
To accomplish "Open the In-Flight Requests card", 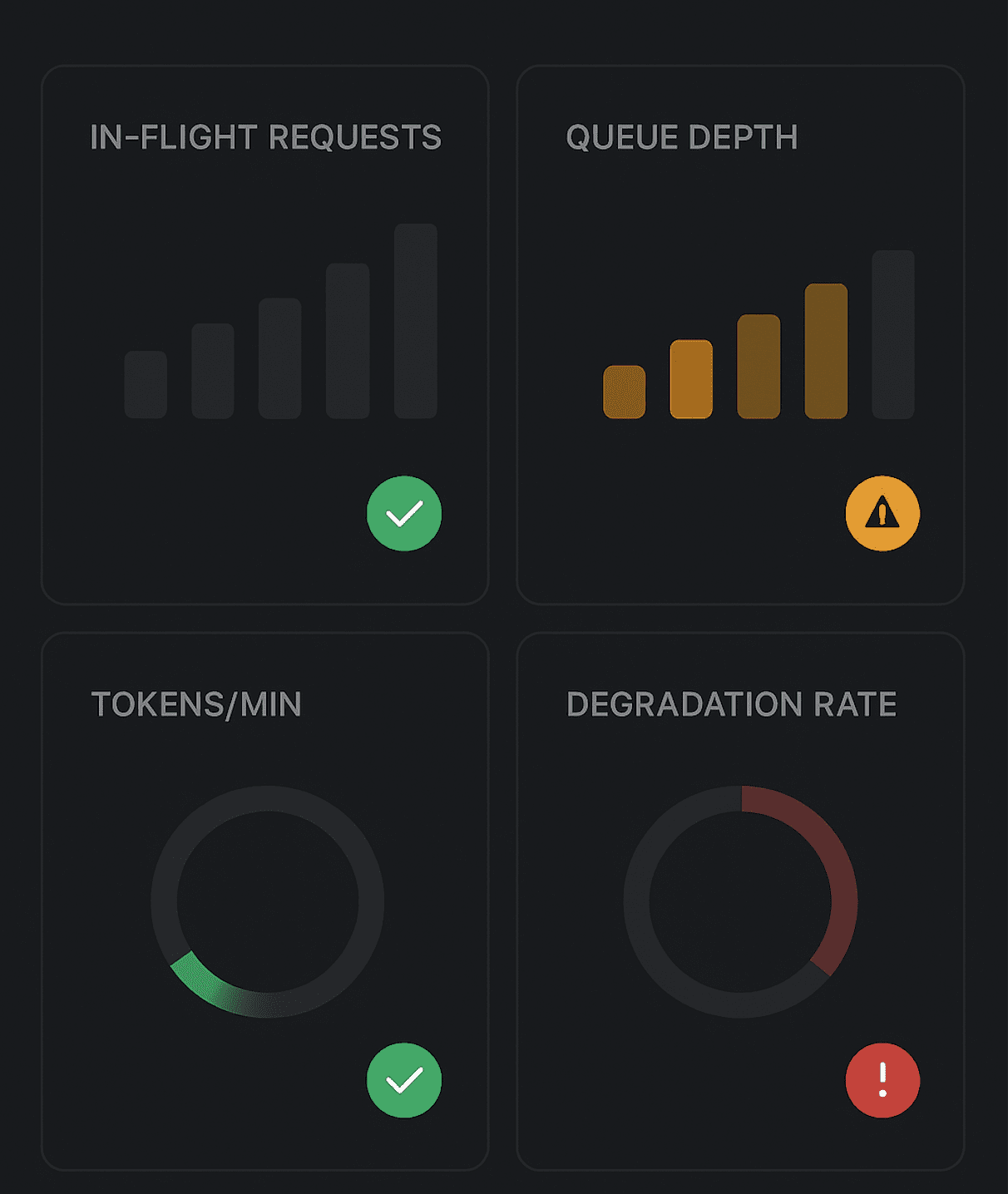I will pos(264,335).
